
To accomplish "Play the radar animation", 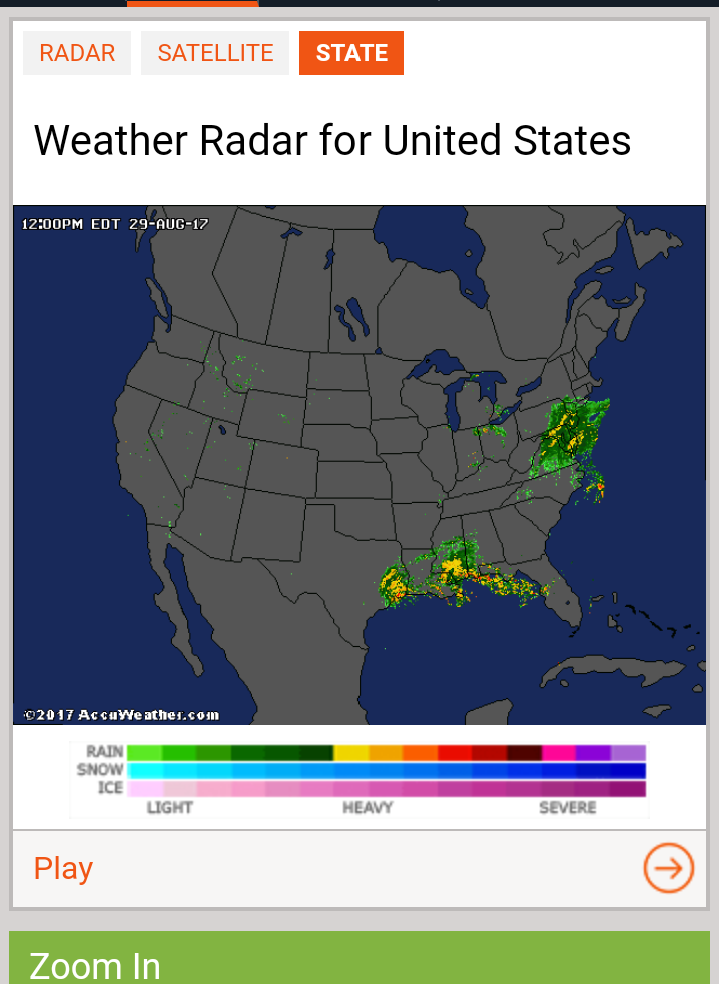I will click(64, 868).
